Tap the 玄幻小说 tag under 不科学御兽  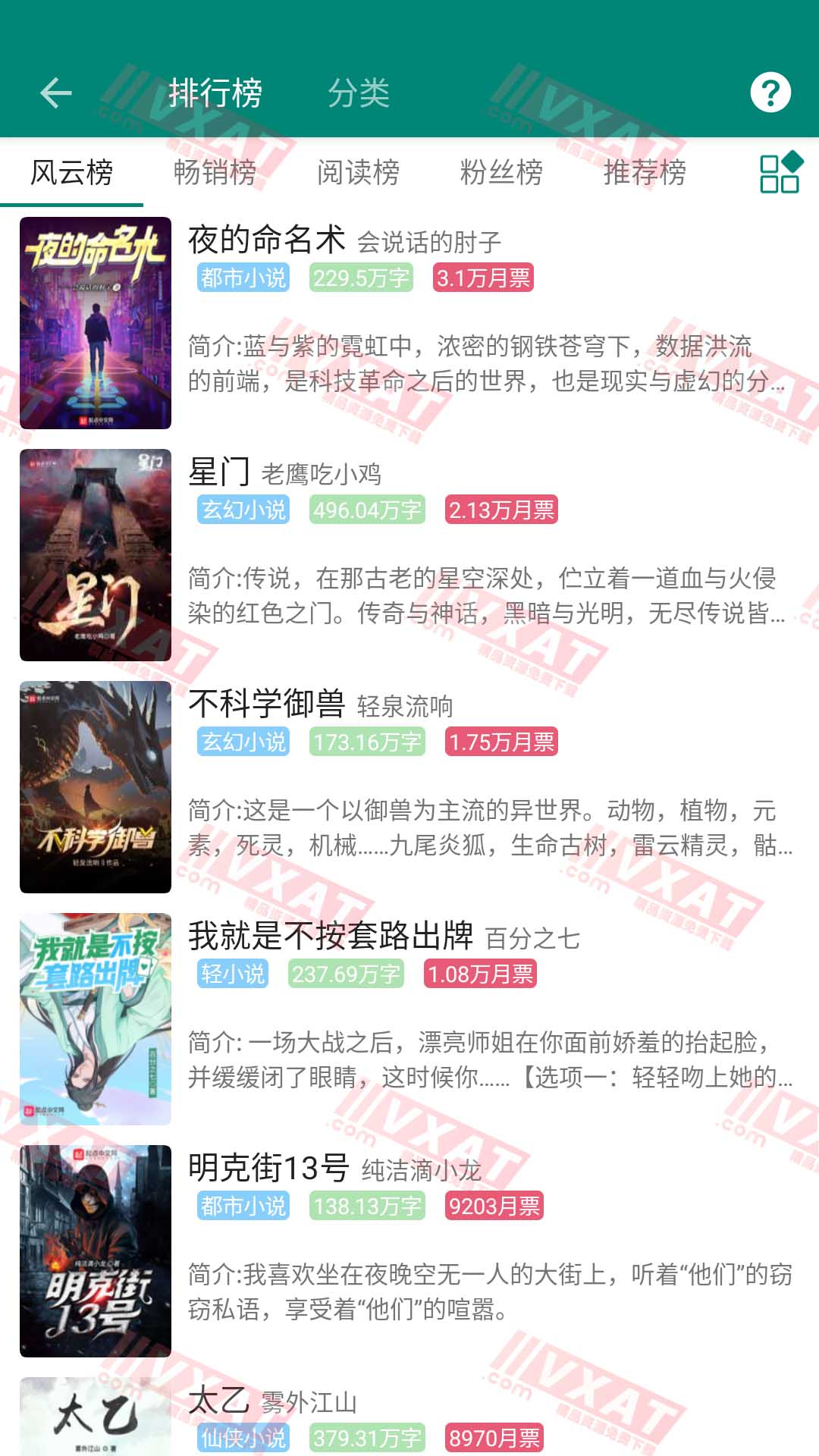pos(241,742)
